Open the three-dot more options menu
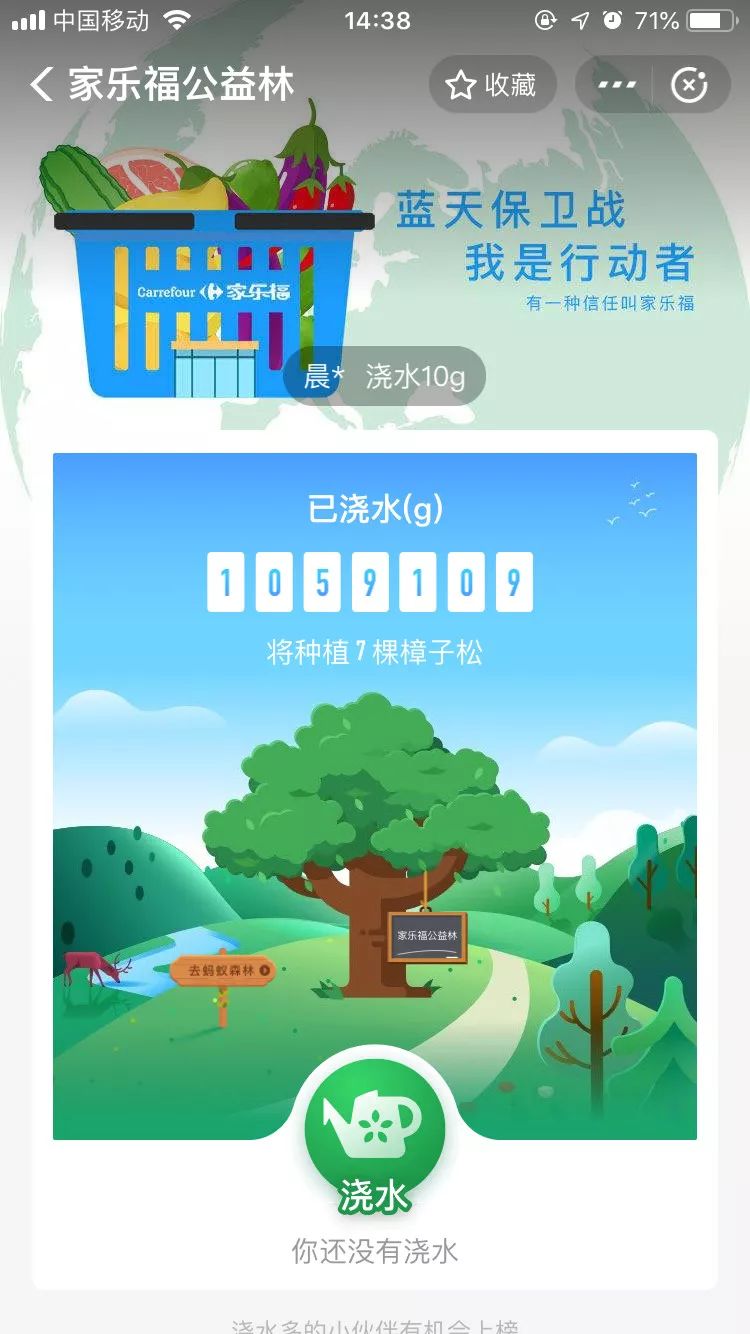 point(617,85)
